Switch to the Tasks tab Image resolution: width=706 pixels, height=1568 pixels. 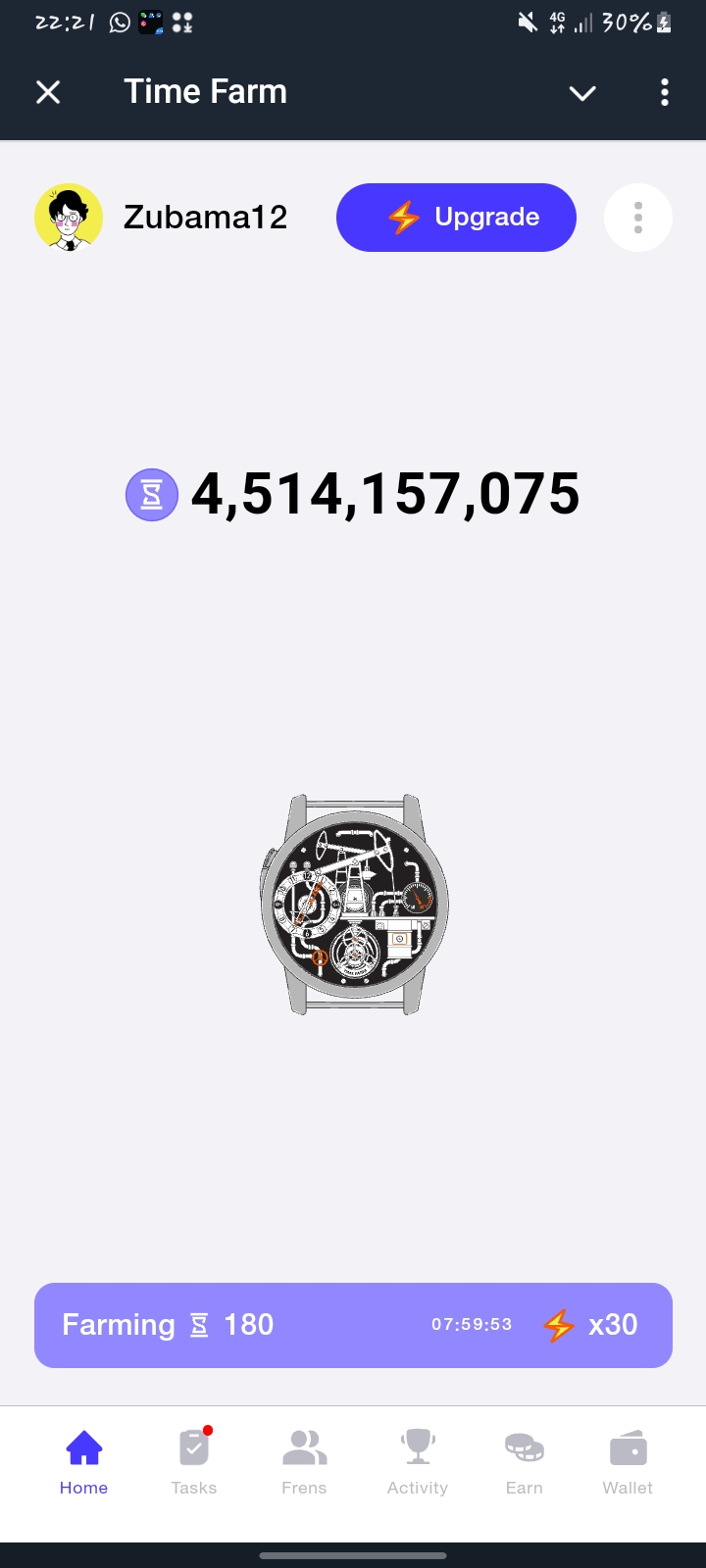click(194, 1462)
